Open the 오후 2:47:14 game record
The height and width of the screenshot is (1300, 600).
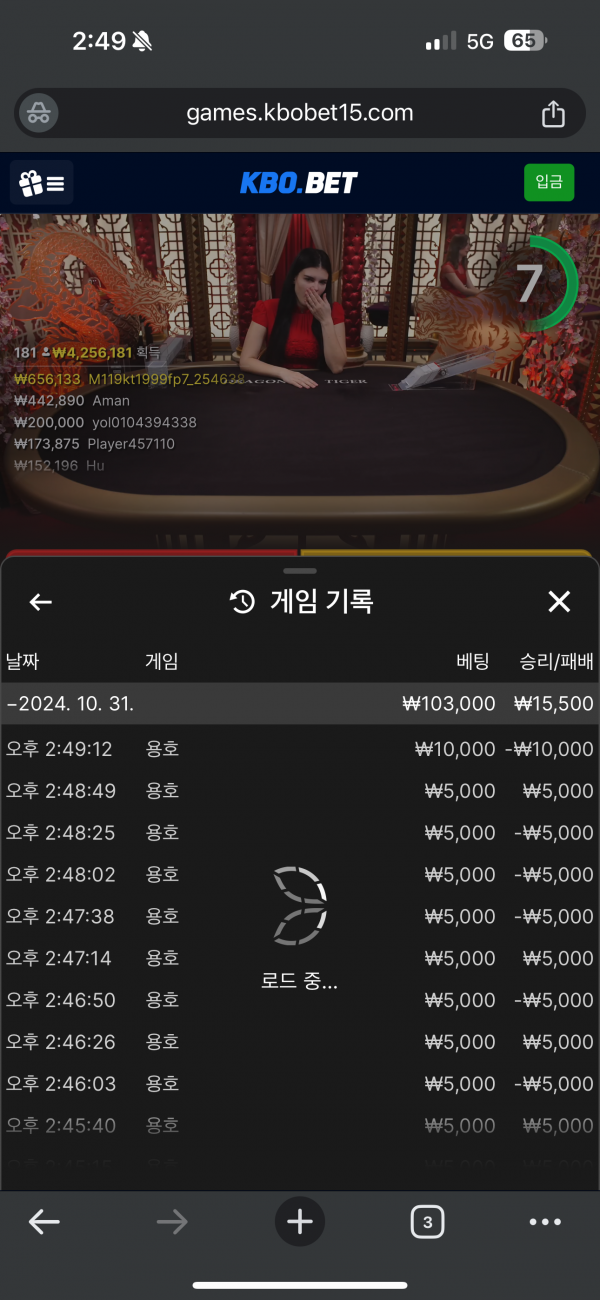coord(300,958)
